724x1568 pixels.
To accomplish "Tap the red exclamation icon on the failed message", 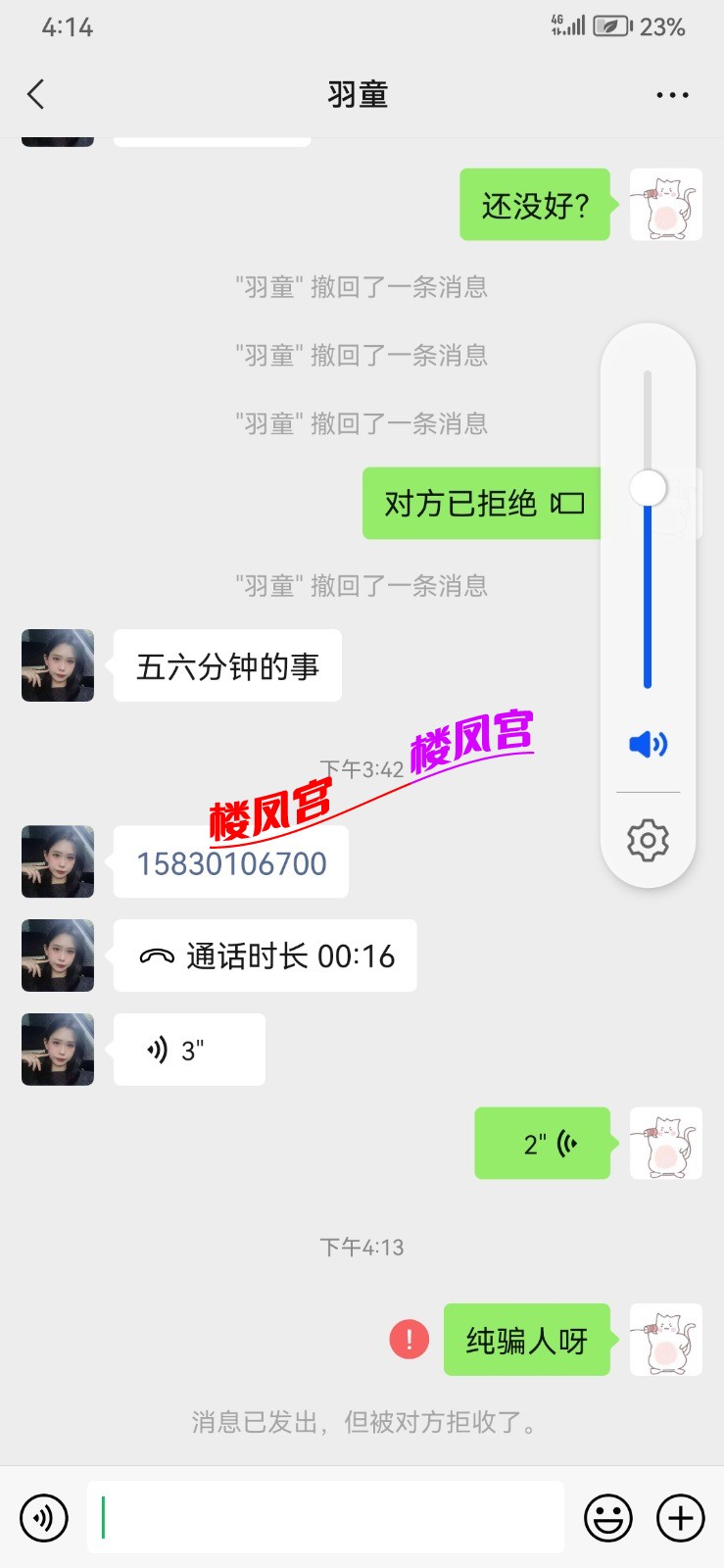I will coord(409,1341).
